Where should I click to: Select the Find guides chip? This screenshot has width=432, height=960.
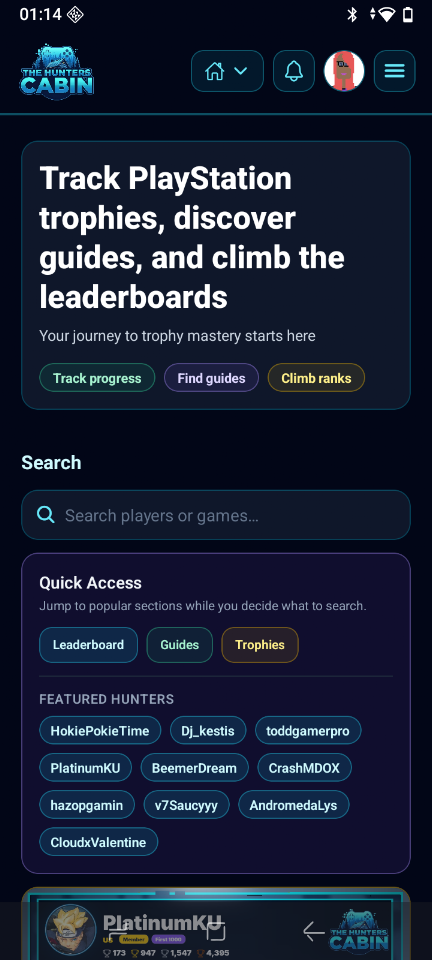(x=211, y=378)
